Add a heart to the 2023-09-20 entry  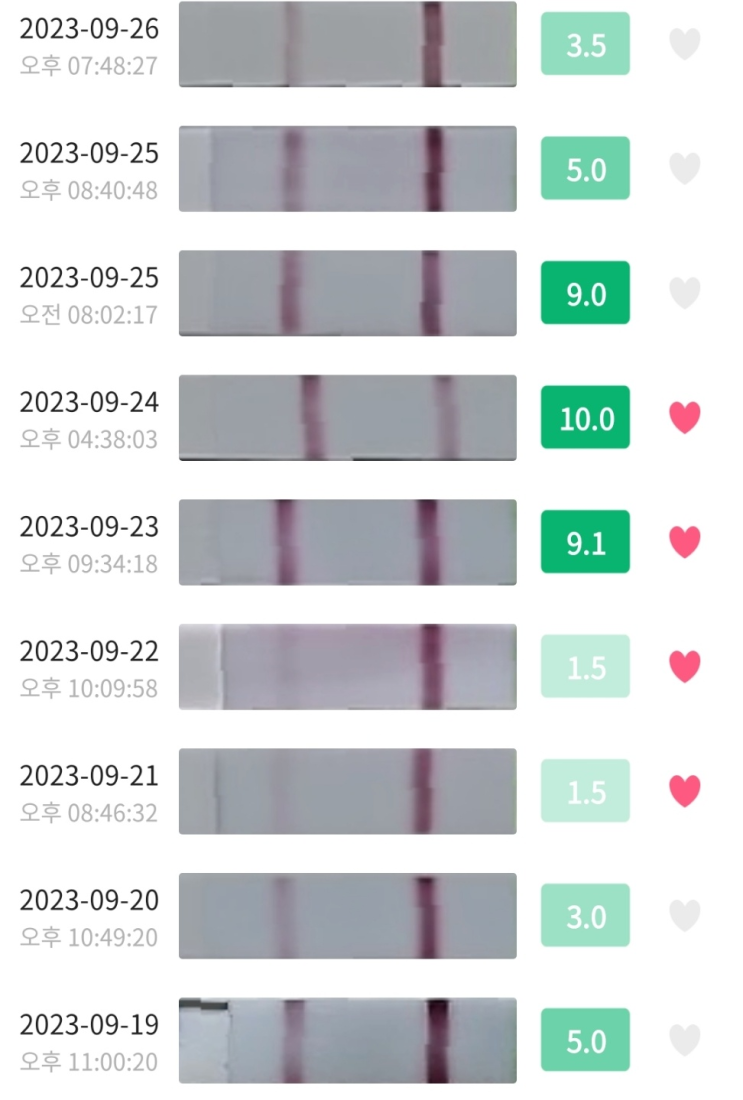685,915
